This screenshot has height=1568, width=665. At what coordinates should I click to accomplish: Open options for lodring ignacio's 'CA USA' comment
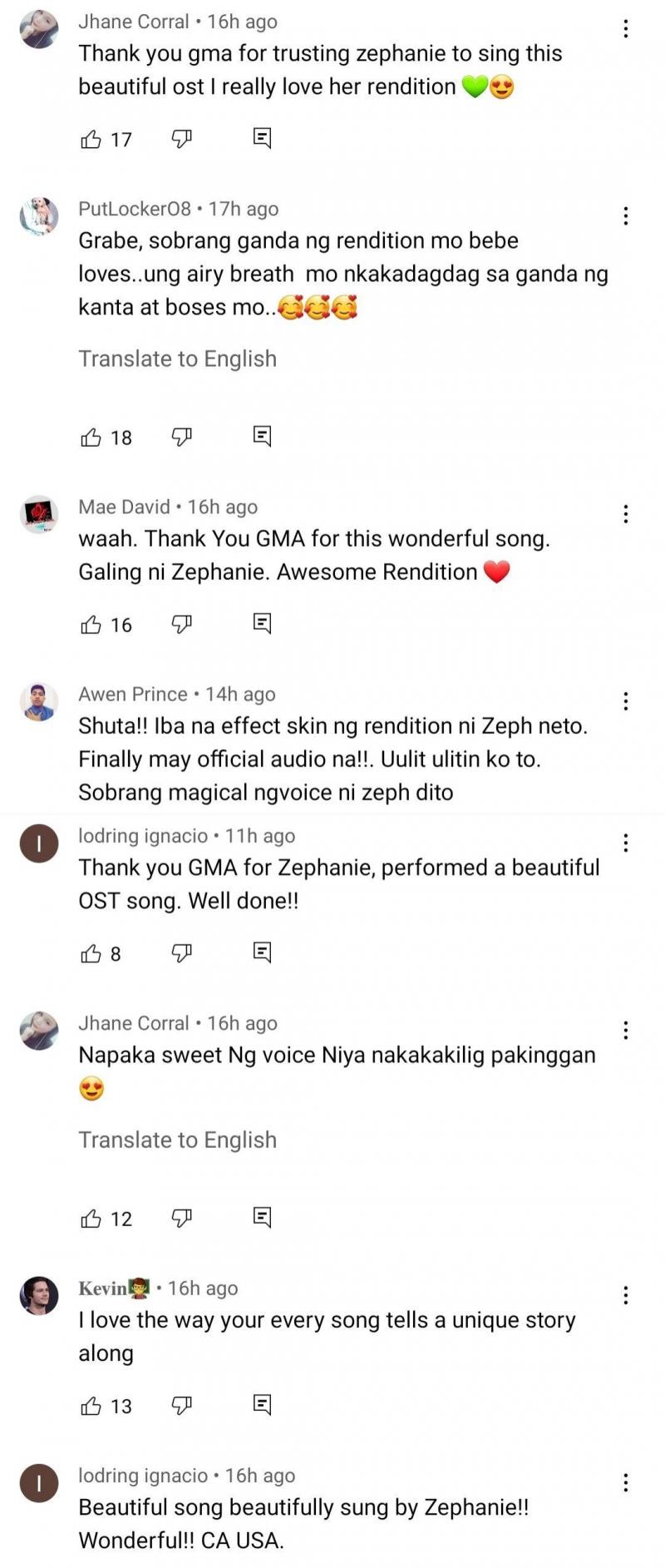625,1482
